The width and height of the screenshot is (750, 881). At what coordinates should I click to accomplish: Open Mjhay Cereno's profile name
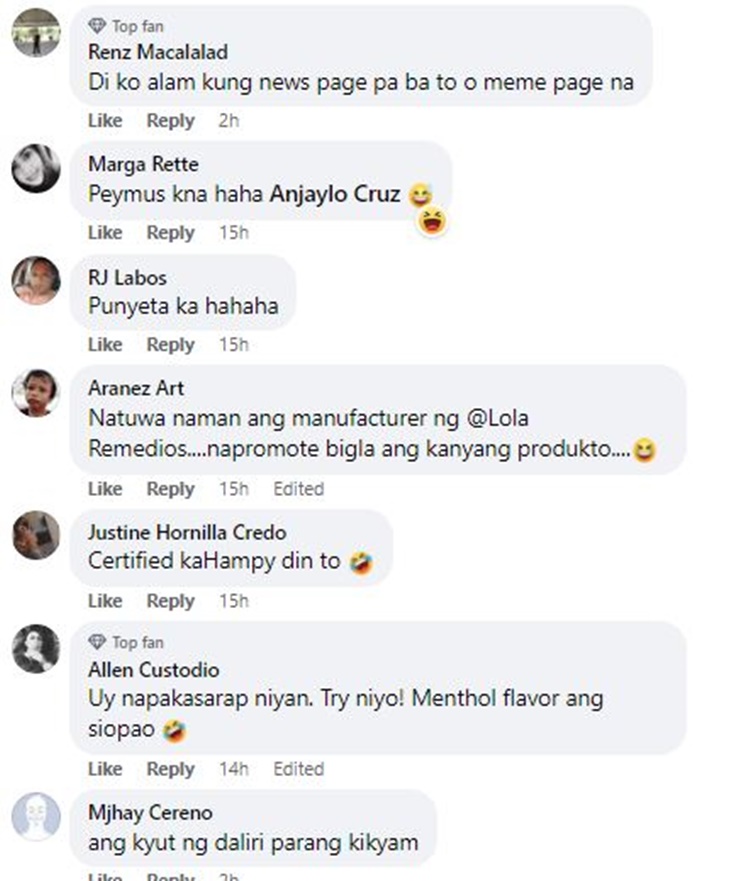150,813
